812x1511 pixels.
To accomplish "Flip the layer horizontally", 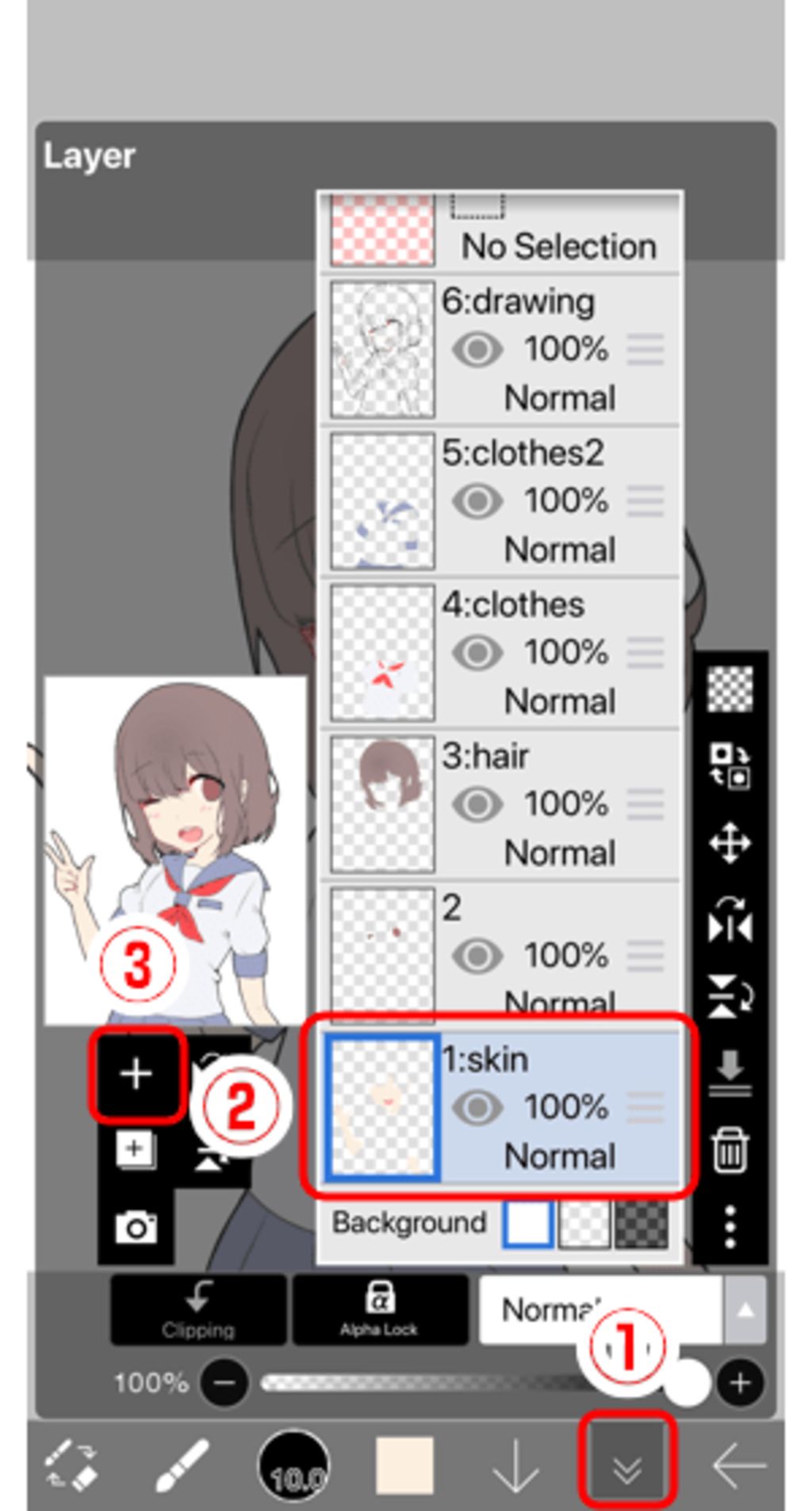I will coord(730,920).
